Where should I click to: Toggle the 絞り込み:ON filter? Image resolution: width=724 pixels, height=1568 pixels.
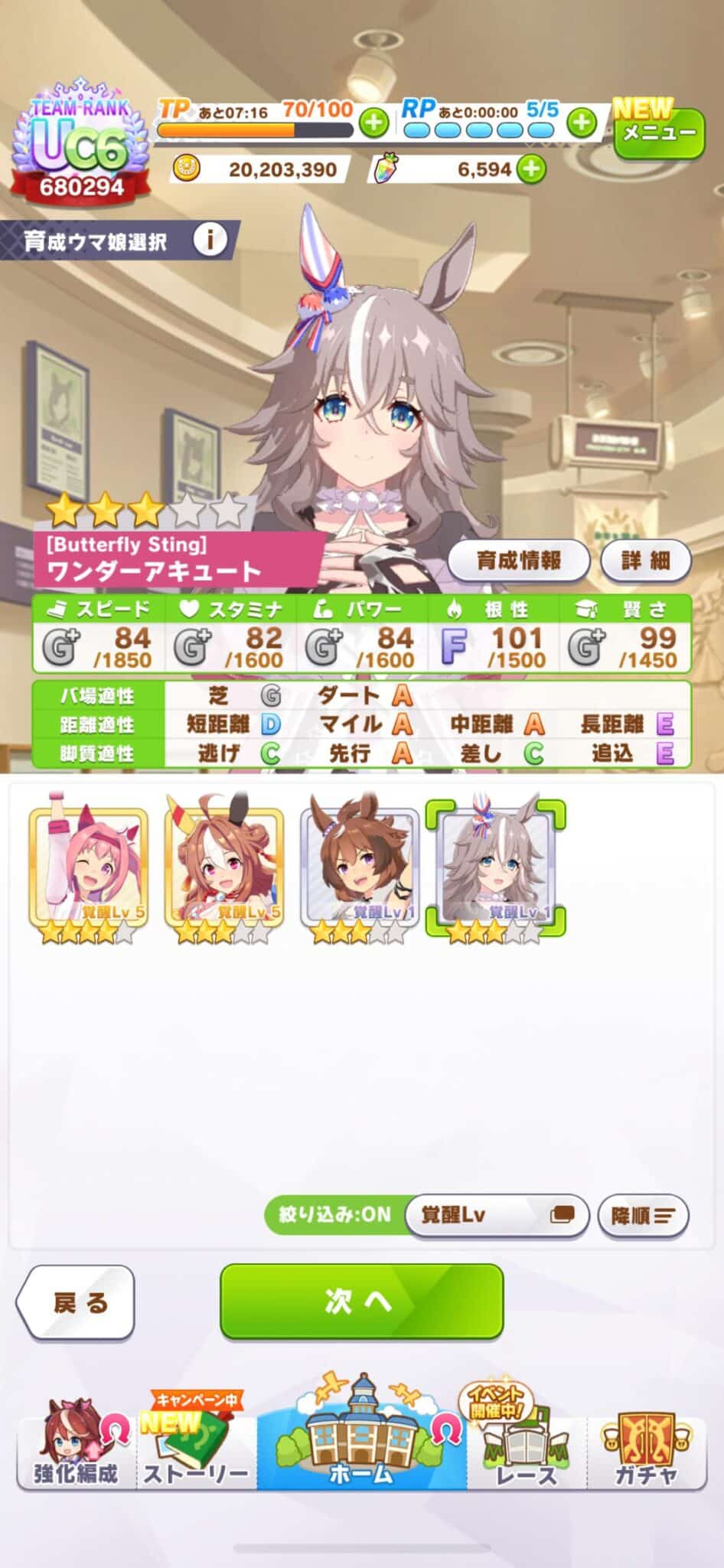click(335, 1214)
